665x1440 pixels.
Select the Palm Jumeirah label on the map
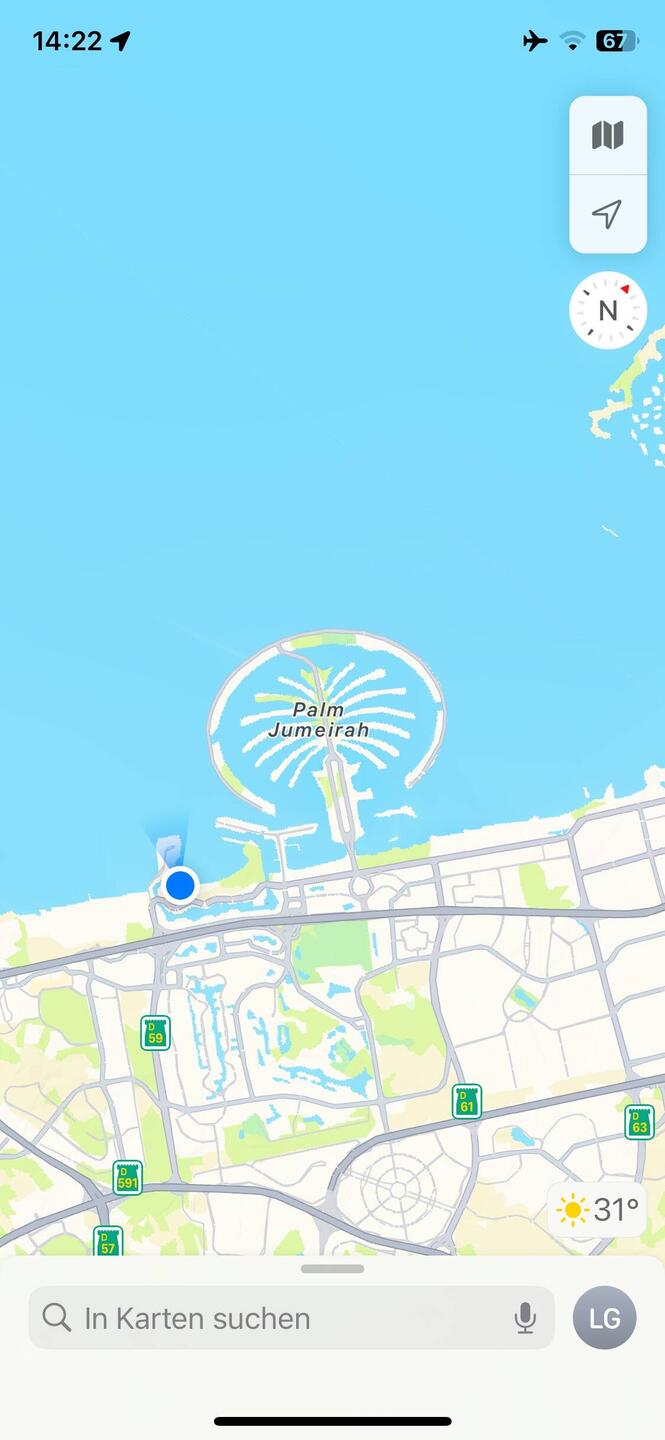tap(319, 720)
